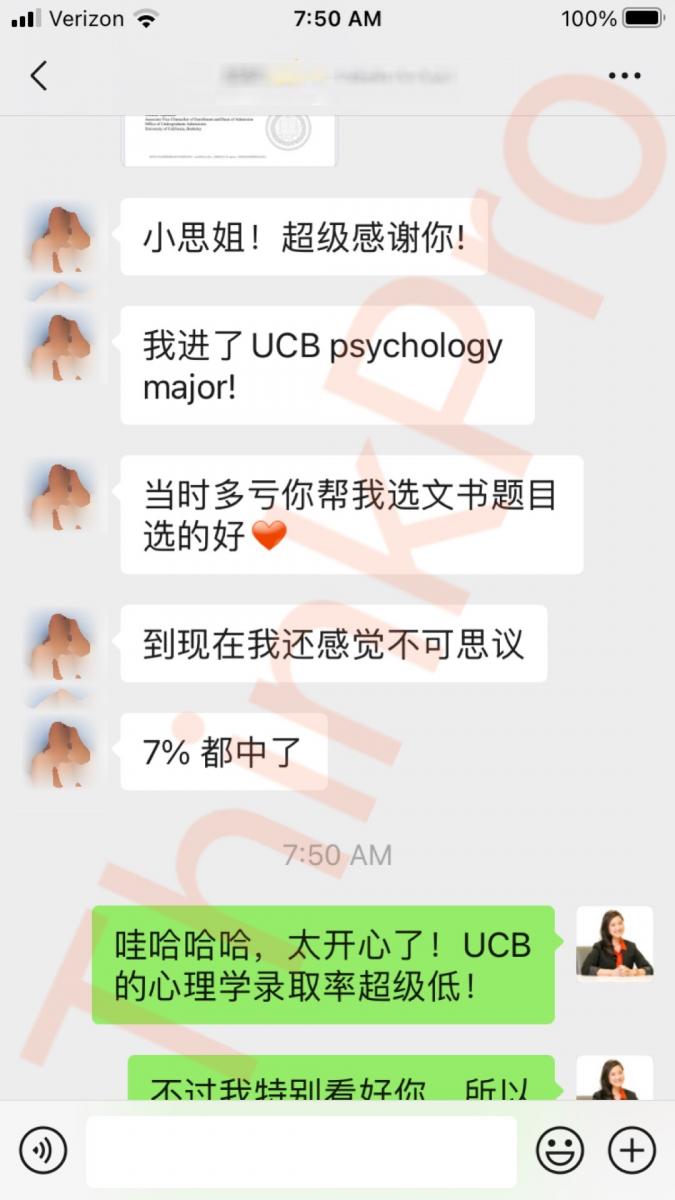The height and width of the screenshot is (1200, 675).
Task: Open the emoji sticker picker
Action: pos(560,1150)
